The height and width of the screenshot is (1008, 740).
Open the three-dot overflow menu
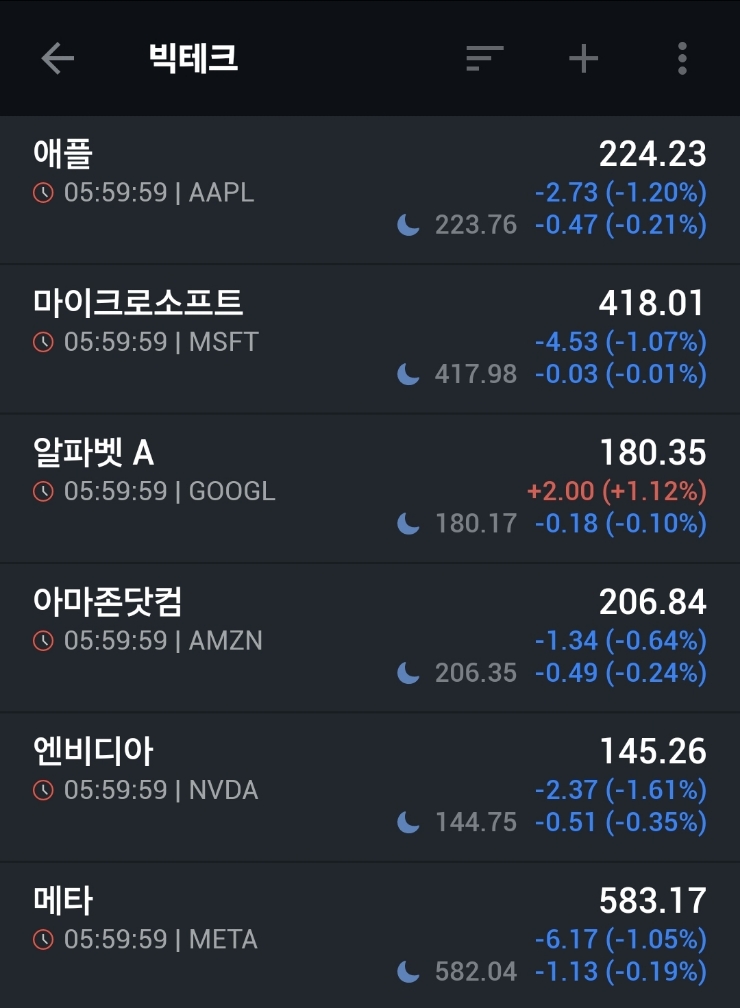pos(682,59)
